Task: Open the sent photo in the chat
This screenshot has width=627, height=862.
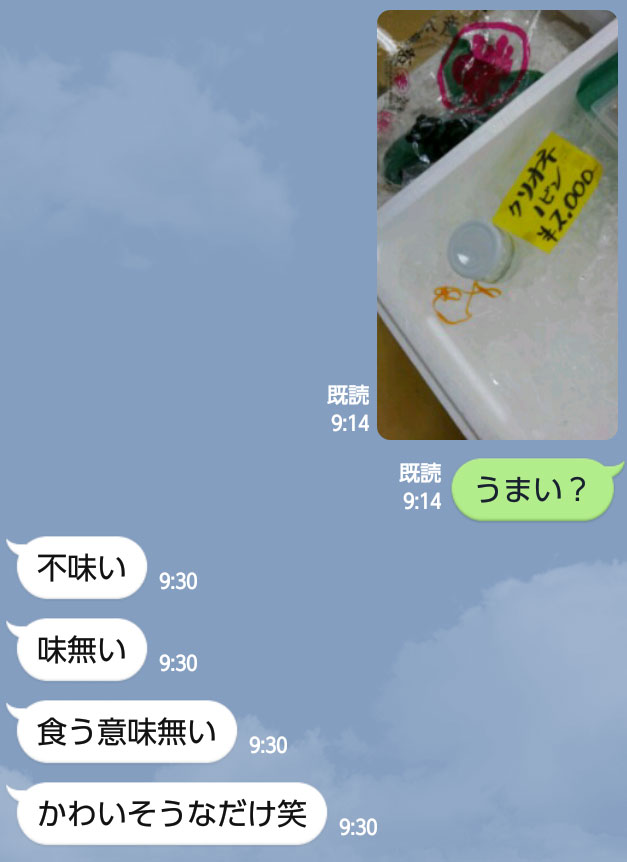Action: point(496,225)
